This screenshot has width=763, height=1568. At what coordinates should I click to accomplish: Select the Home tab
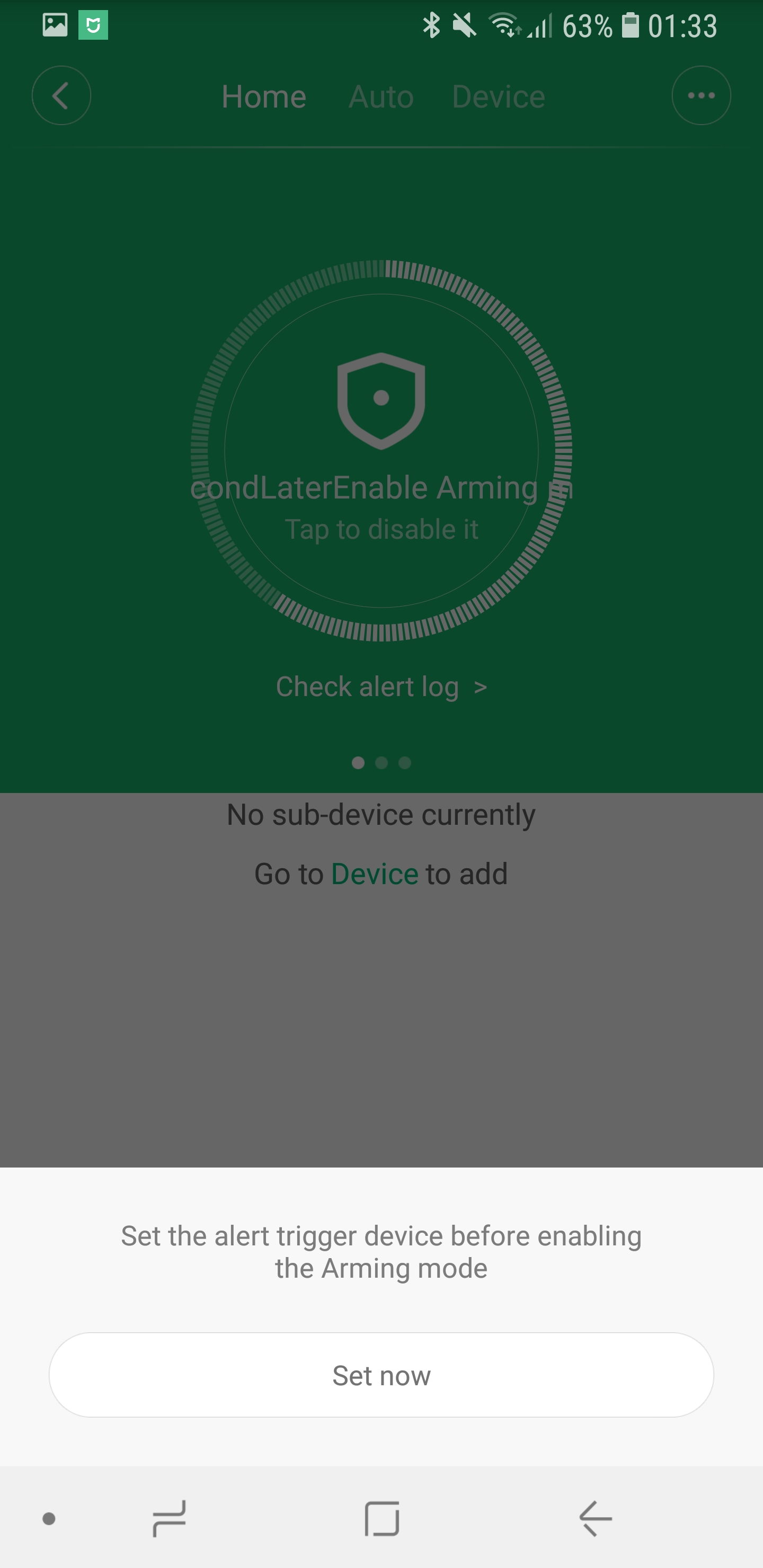click(264, 97)
